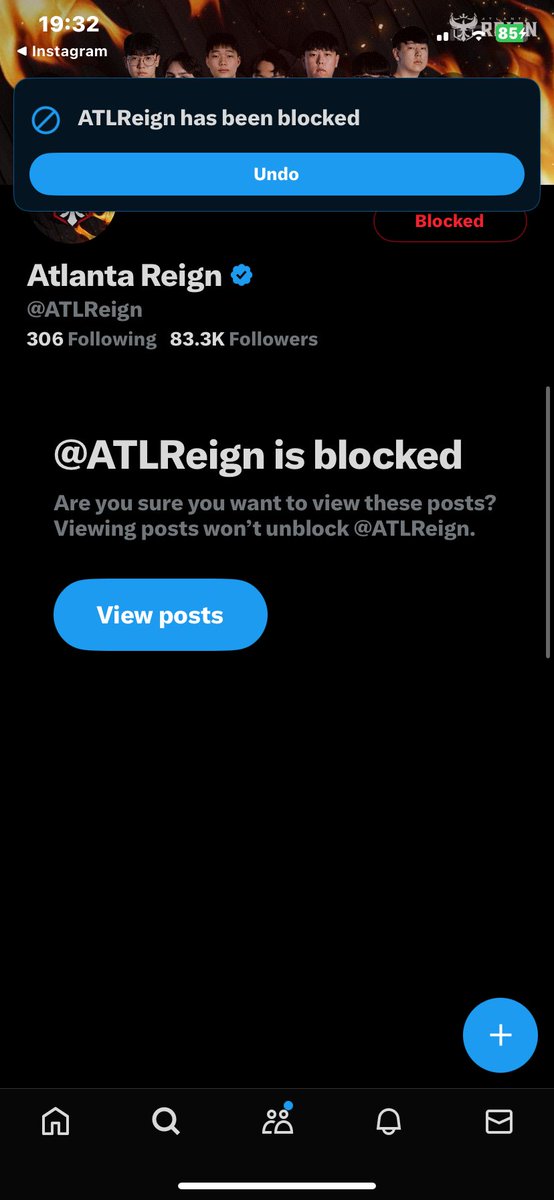Open the Communities tab

(x=277, y=1121)
